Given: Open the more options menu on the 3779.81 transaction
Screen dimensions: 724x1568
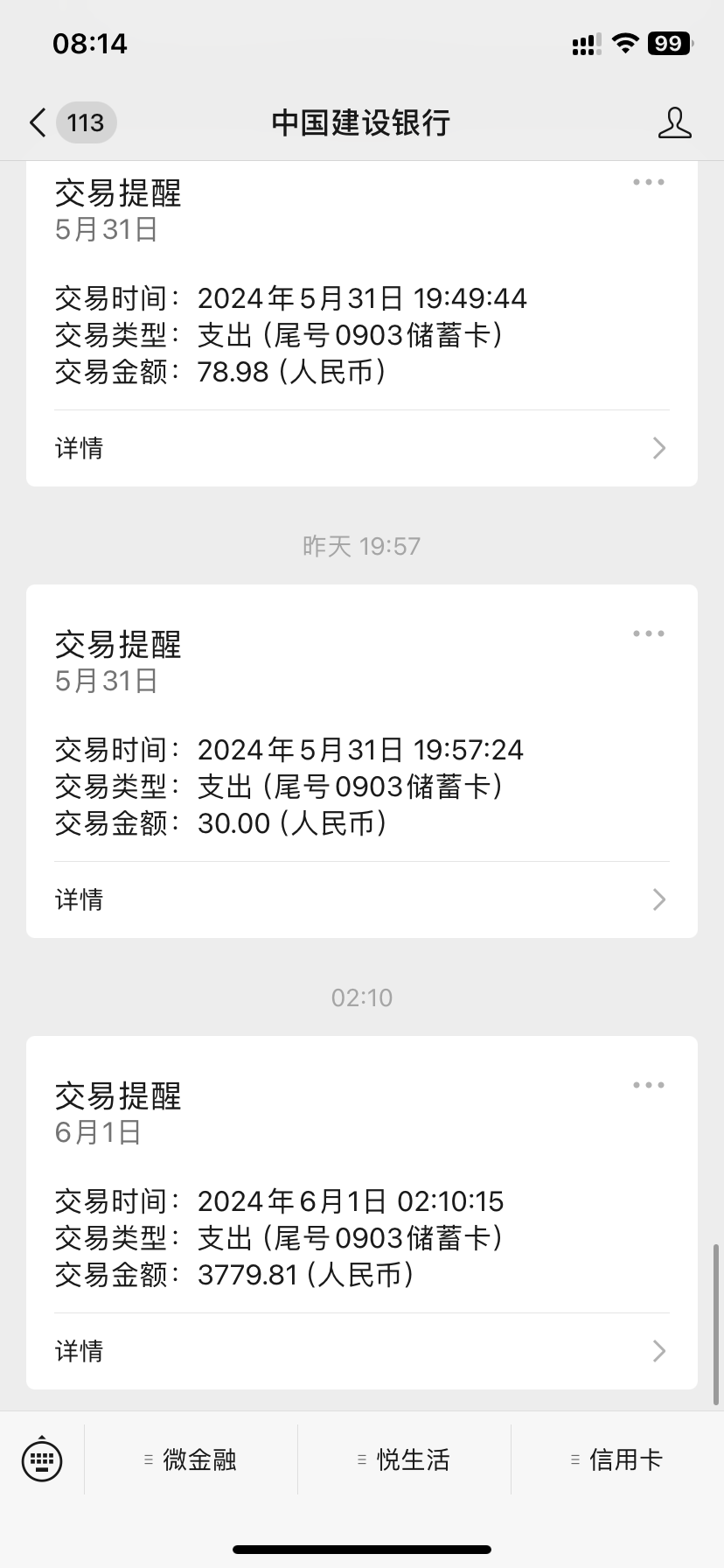Looking at the screenshot, I should pos(648,1084).
